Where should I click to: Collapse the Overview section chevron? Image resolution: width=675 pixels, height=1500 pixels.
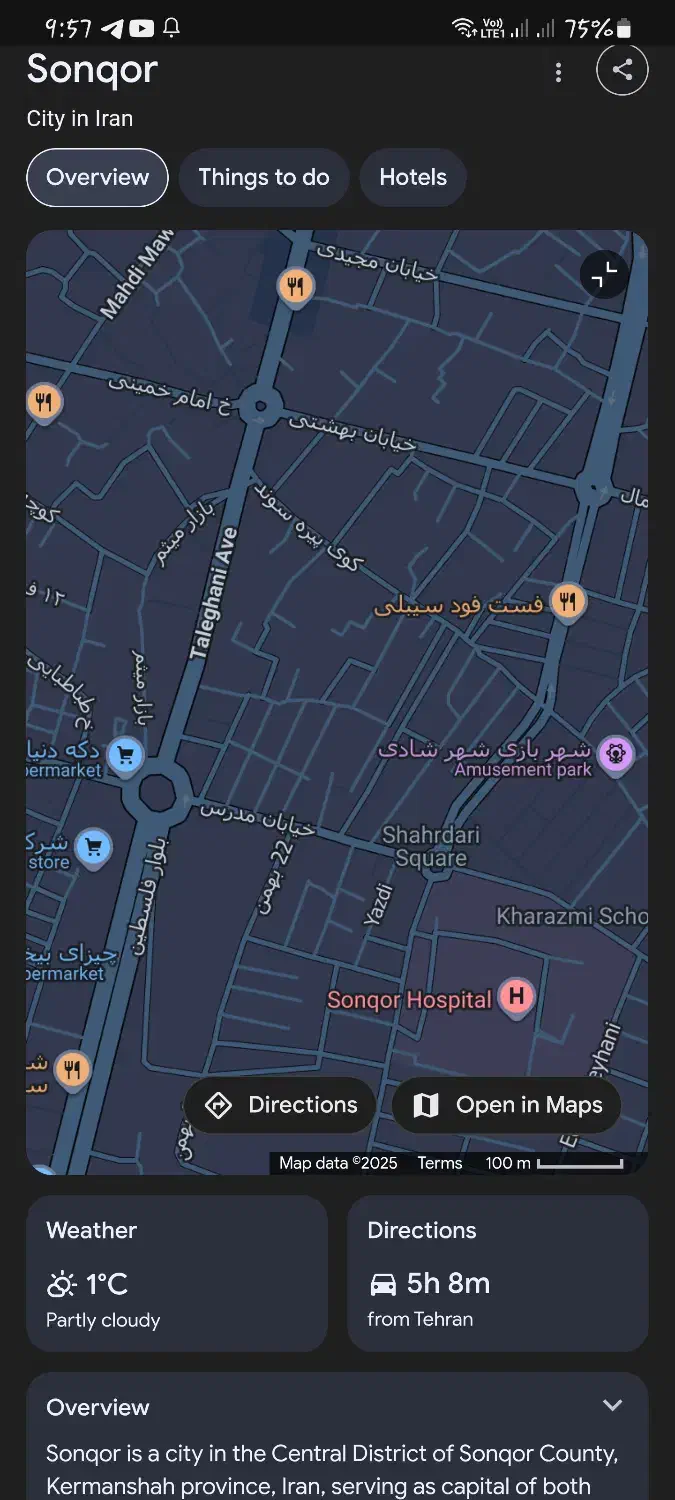tap(612, 1405)
